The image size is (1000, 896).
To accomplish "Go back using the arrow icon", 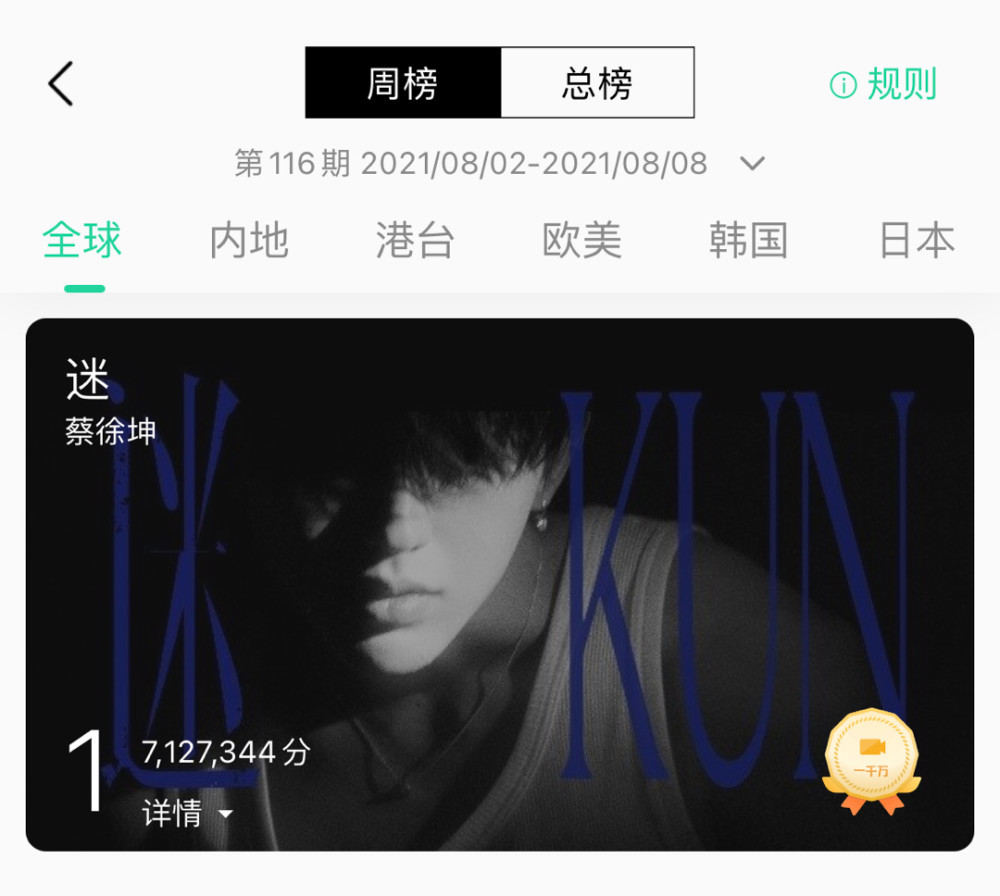I will tap(62, 83).
